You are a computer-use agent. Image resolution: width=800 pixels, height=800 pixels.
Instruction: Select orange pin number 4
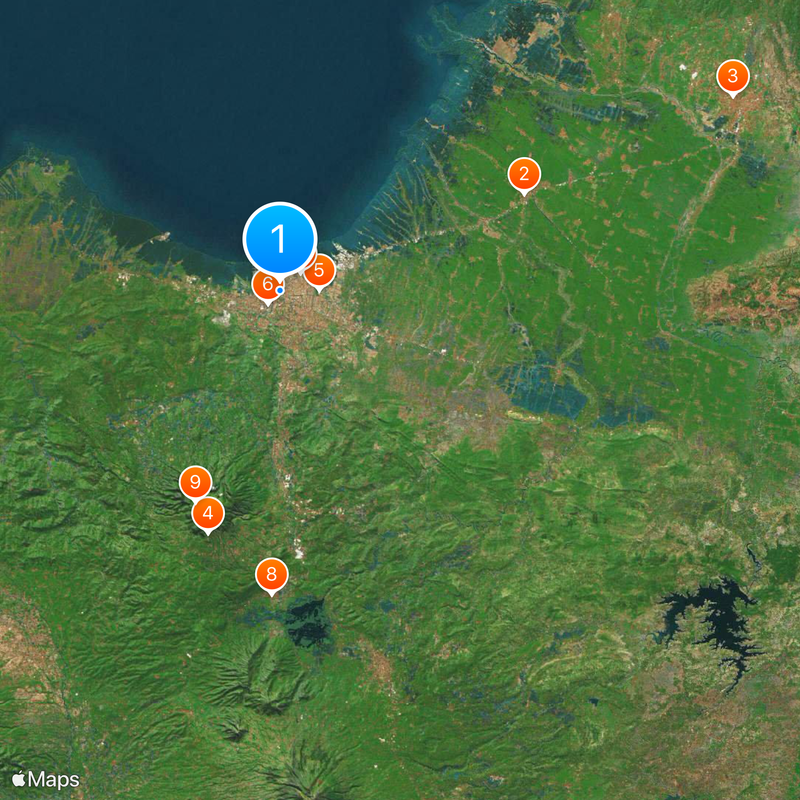(209, 516)
